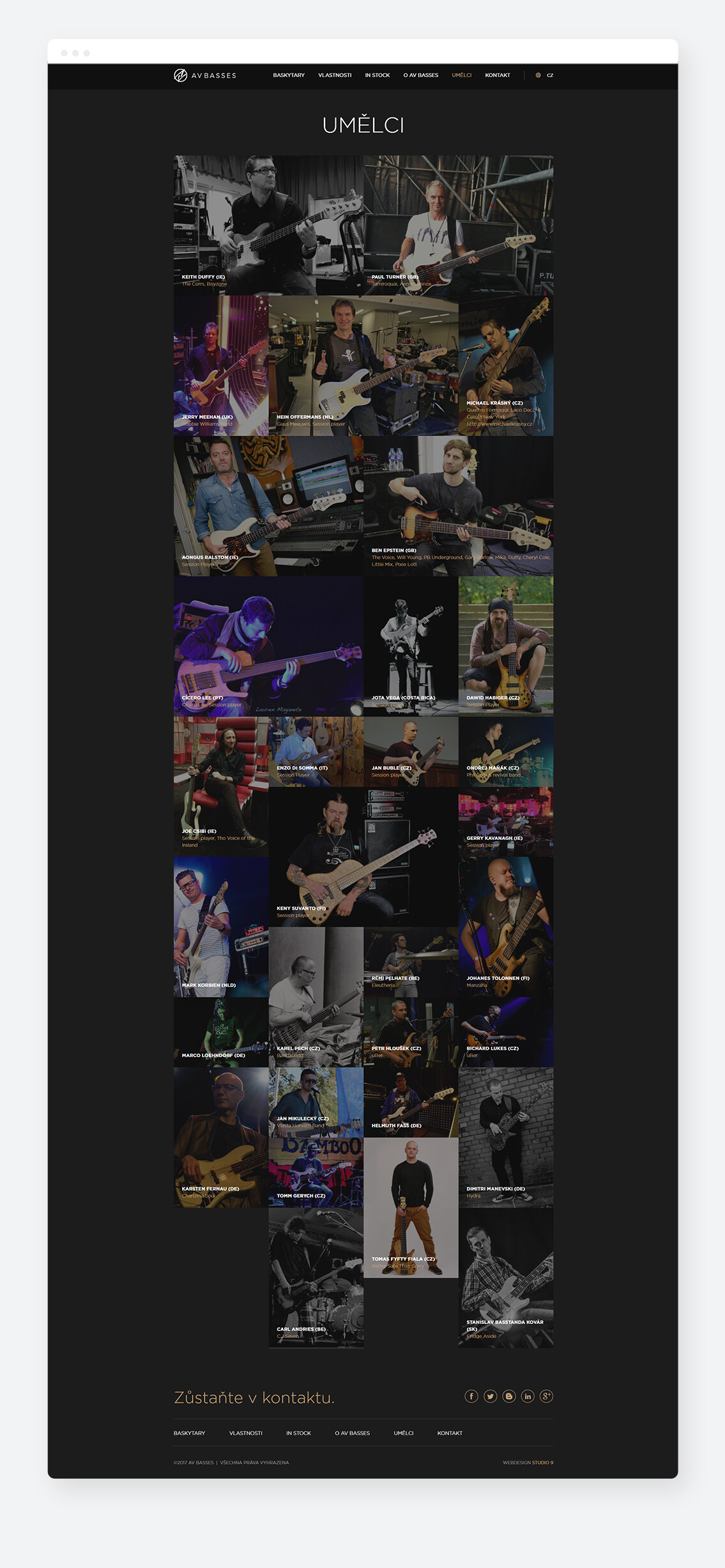Open Keny Suvanto's artist tile
This screenshot has width=725, height=1568.
point(363,856)
